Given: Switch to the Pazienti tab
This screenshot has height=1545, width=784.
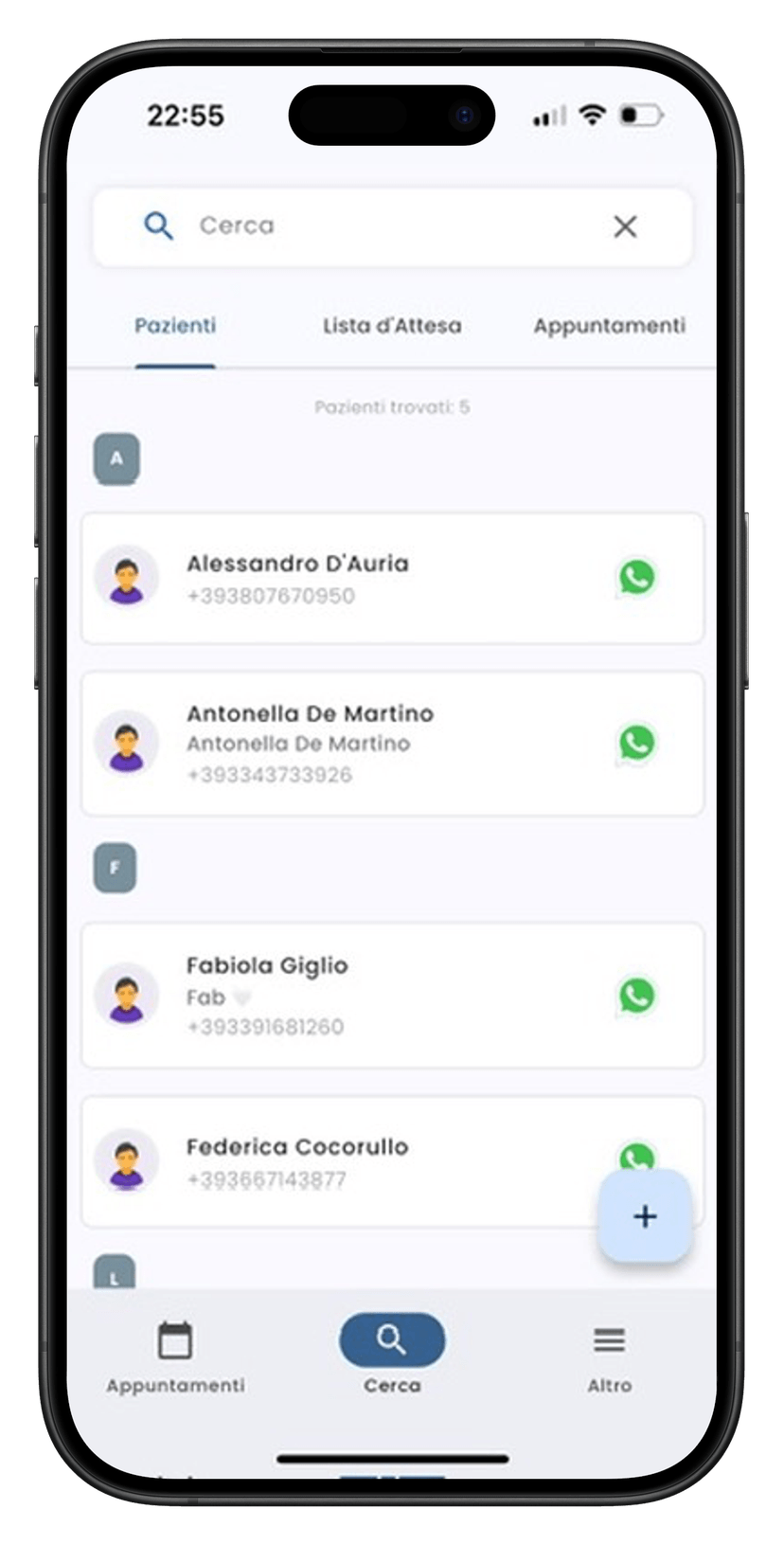Looking at the screenshot, I should 175,326.
